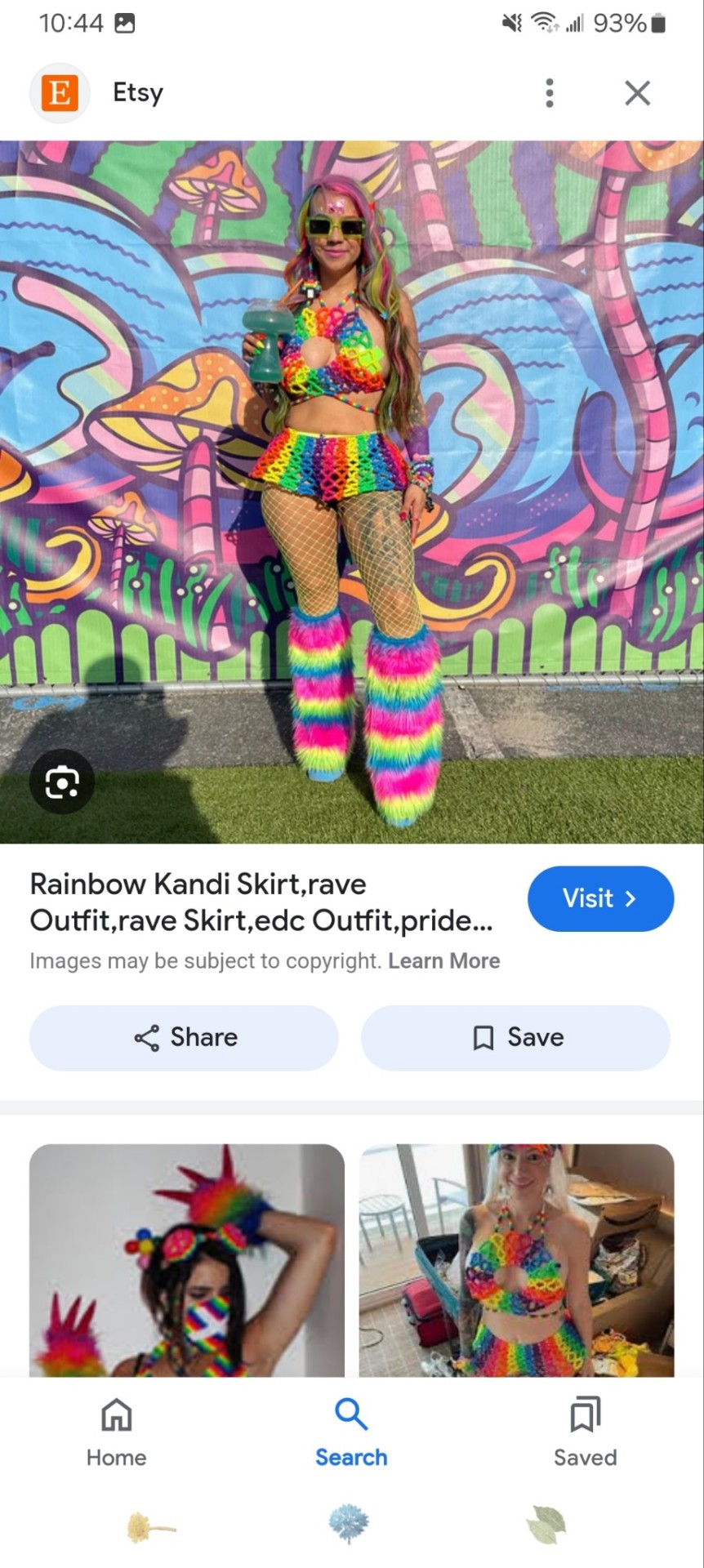Search this image with Lens
The width and height of the screenshot is (704, 1568).
point(62,782)
